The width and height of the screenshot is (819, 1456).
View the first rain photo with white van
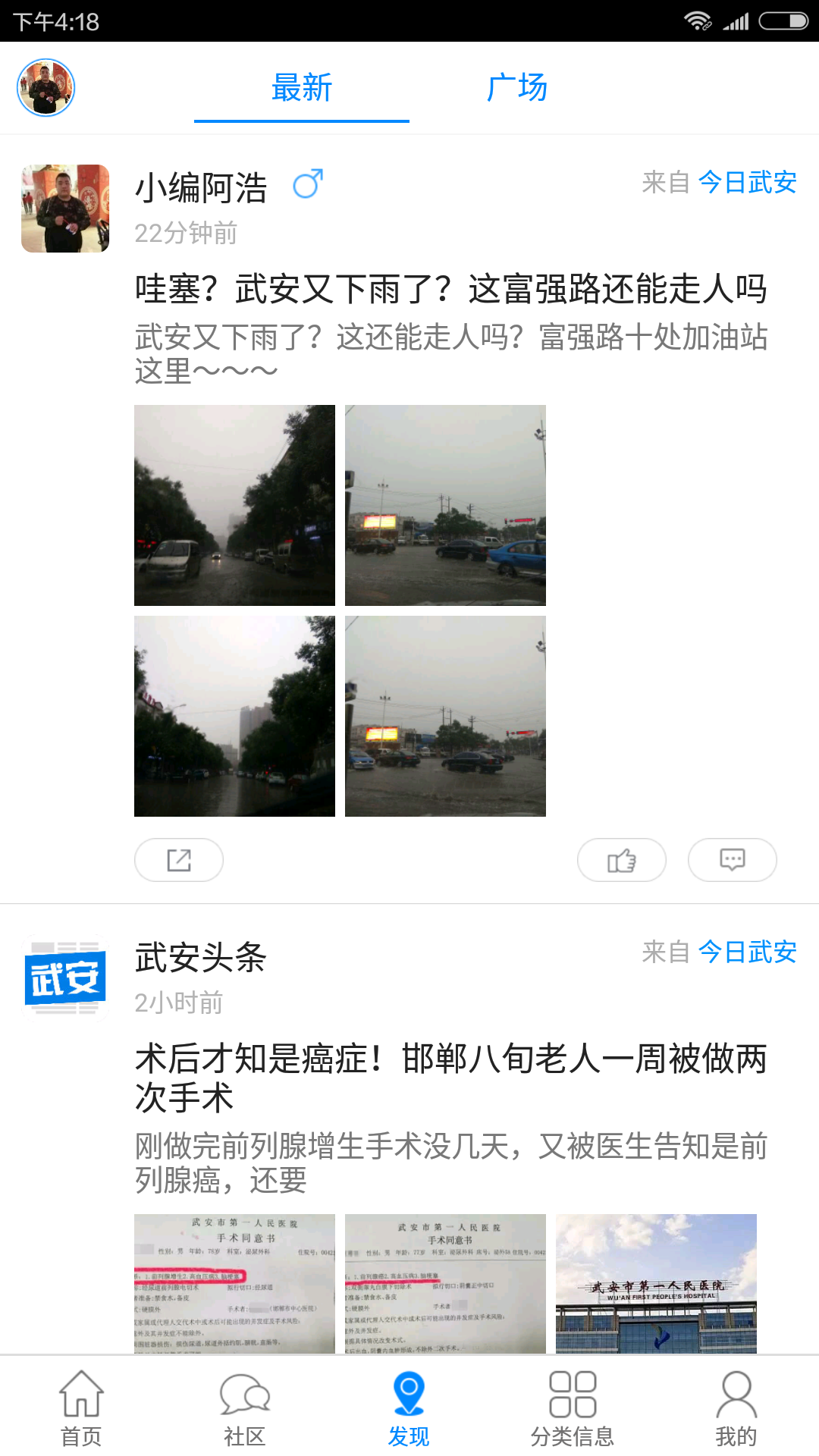point(234,505)
